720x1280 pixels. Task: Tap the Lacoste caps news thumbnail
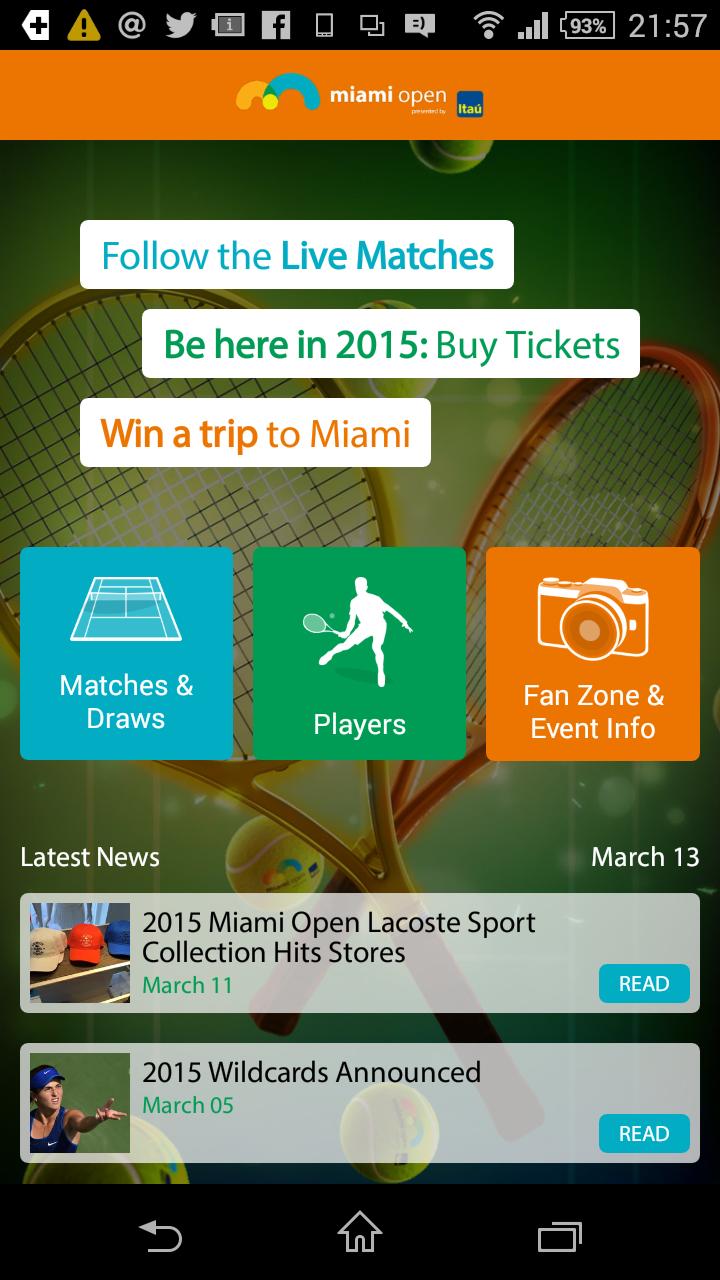coord(79,953)
